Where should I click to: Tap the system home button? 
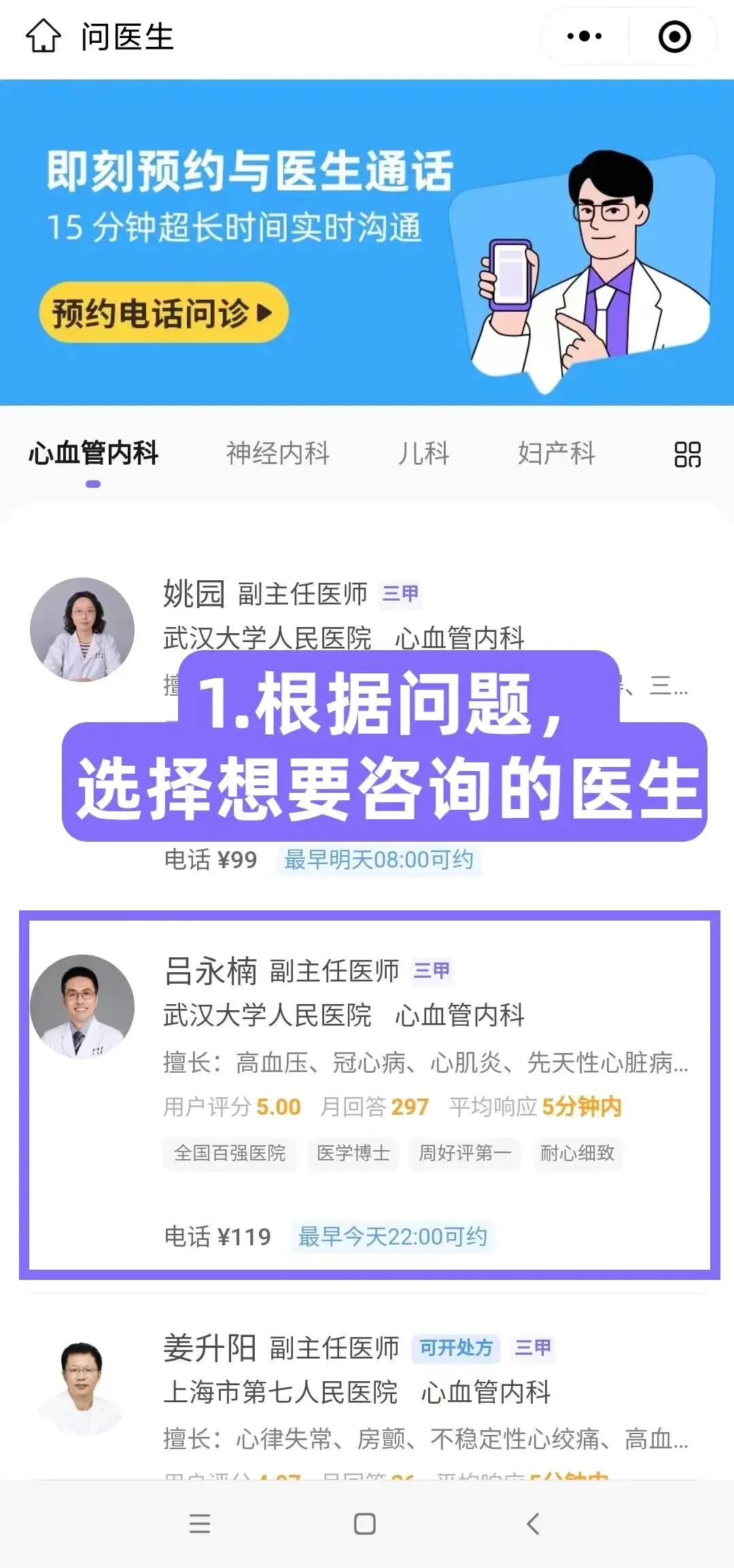(365, 1524)
